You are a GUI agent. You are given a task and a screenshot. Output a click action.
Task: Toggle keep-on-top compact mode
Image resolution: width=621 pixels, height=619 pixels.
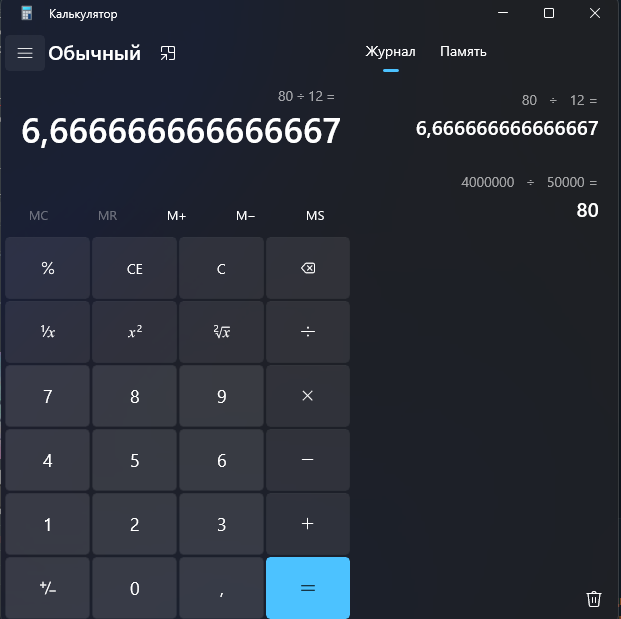pos(168,53)
